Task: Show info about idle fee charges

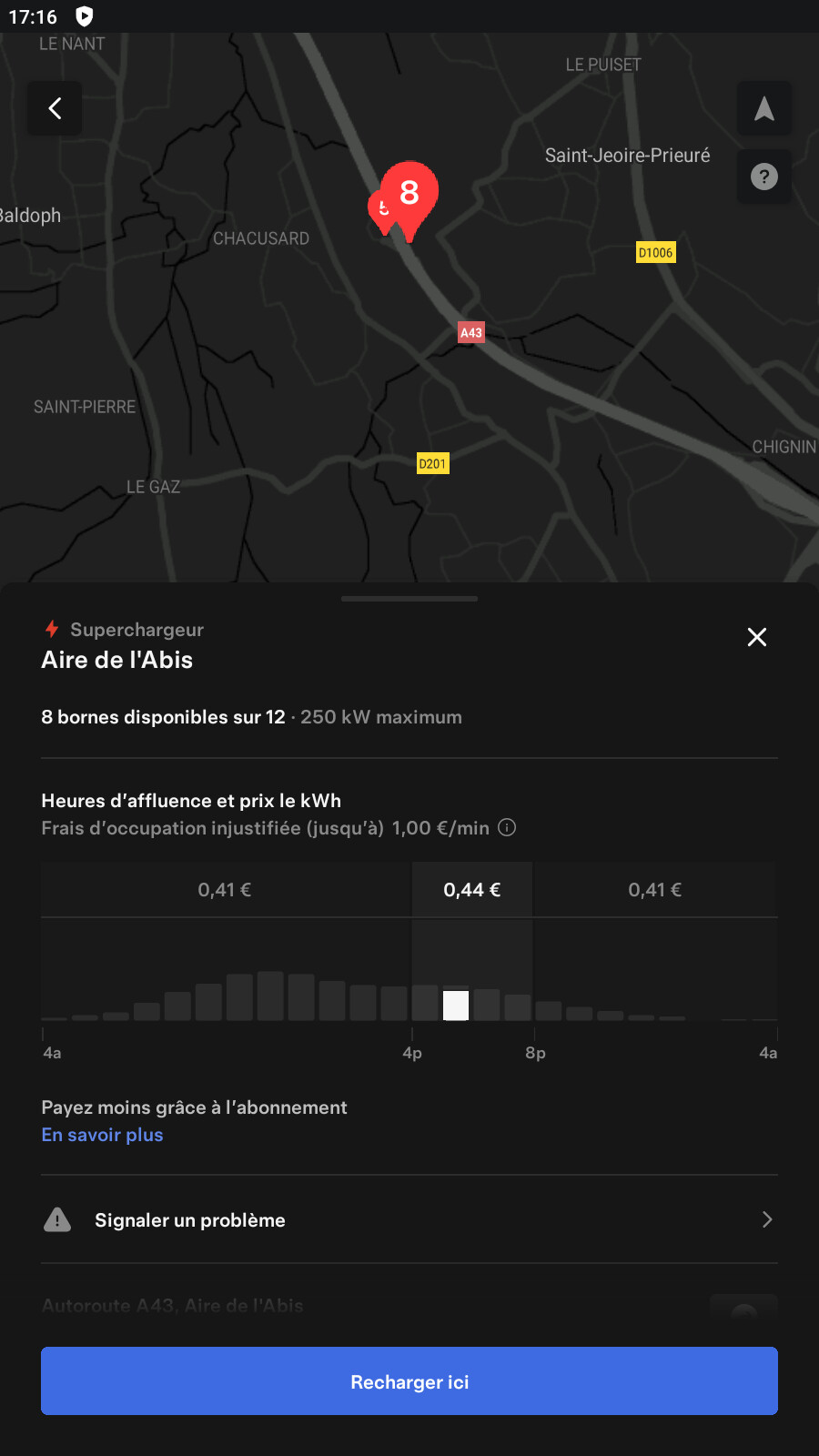Action: click(x=507, y=827)
